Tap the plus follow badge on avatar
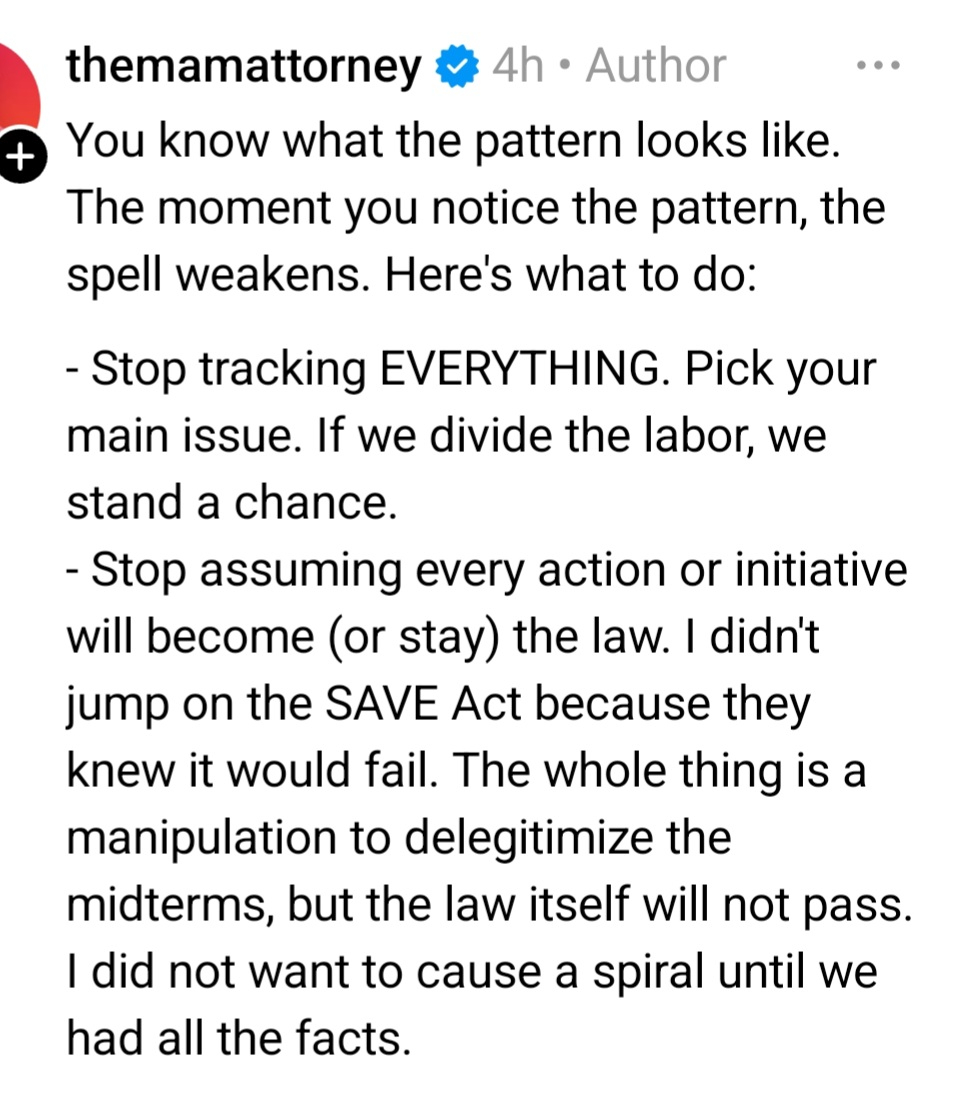This screenshot has width=955, height=1118. click(22, 158)
